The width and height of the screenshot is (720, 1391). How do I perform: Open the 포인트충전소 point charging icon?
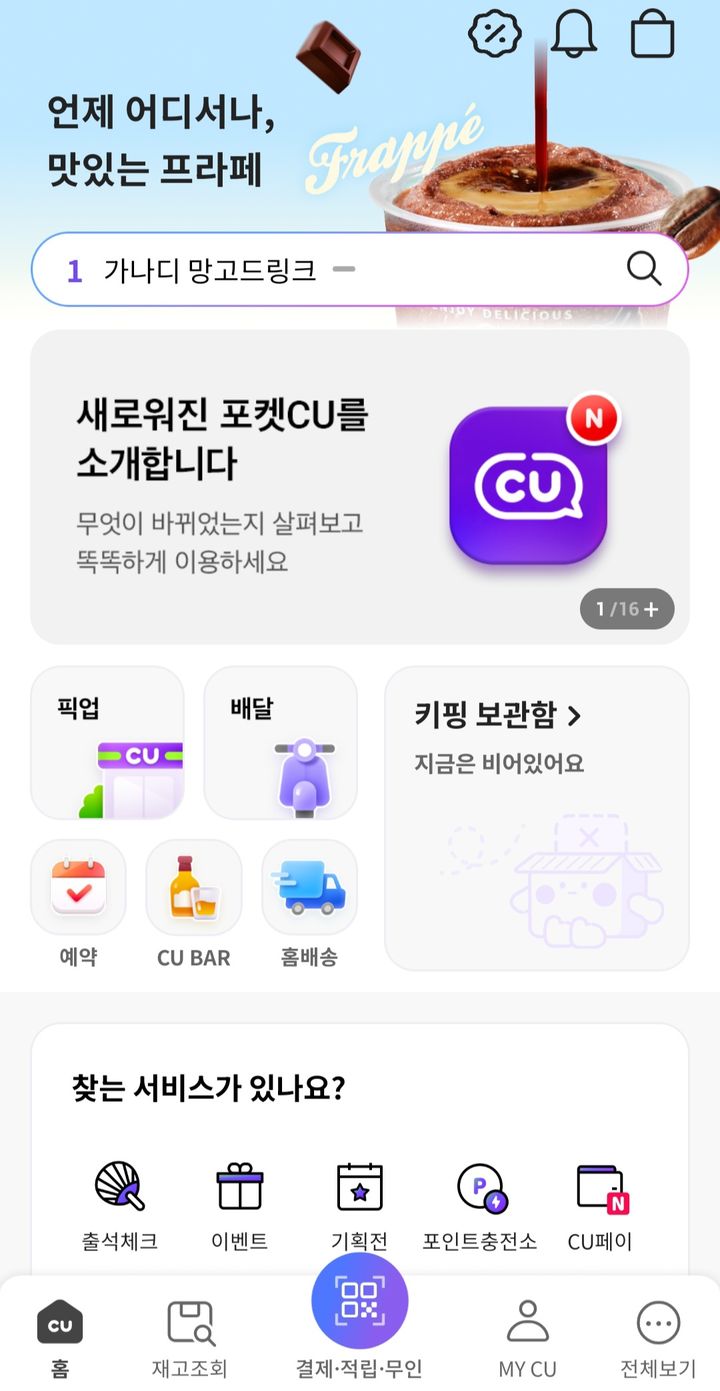[x=478, y=1190]
